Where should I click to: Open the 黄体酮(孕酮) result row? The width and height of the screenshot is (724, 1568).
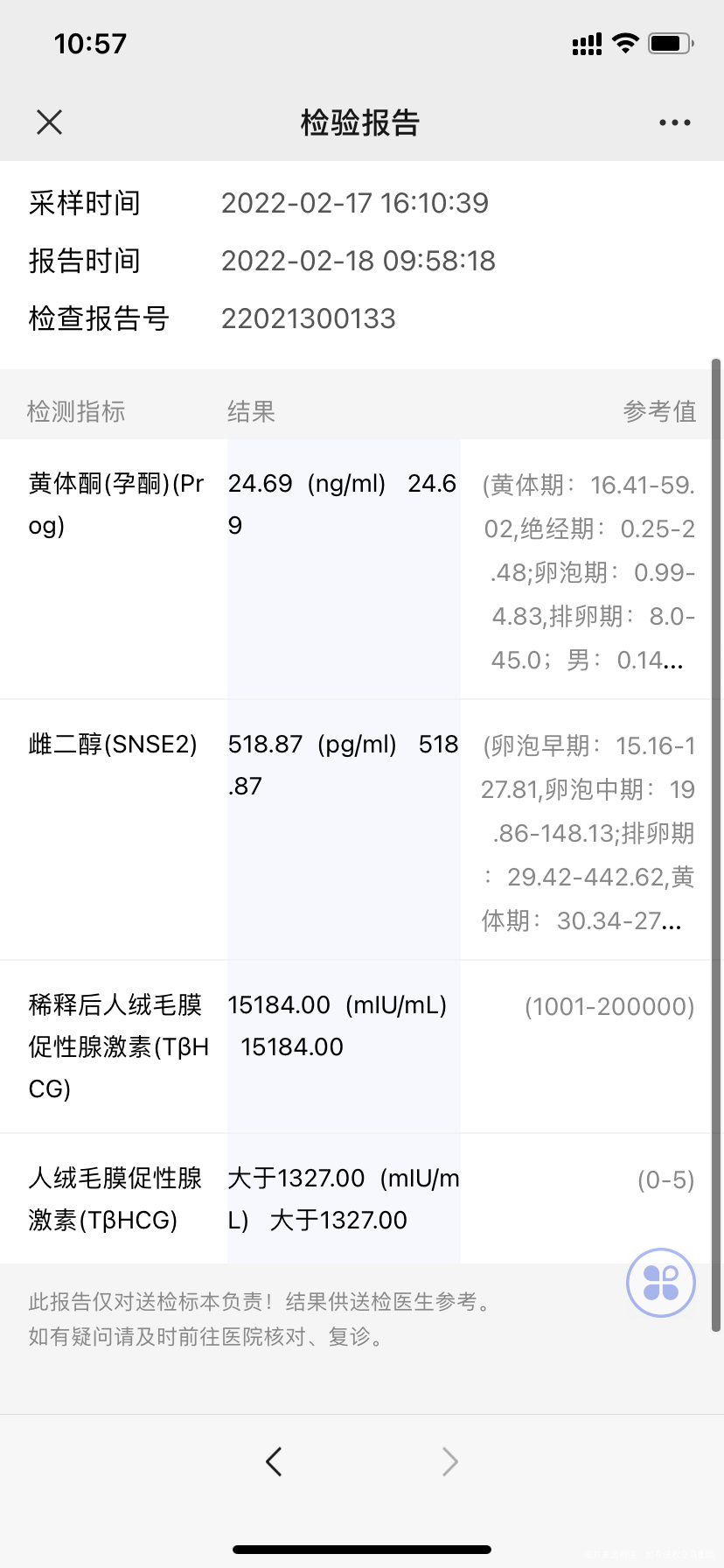pyautogui.click(x=114, y=503)
